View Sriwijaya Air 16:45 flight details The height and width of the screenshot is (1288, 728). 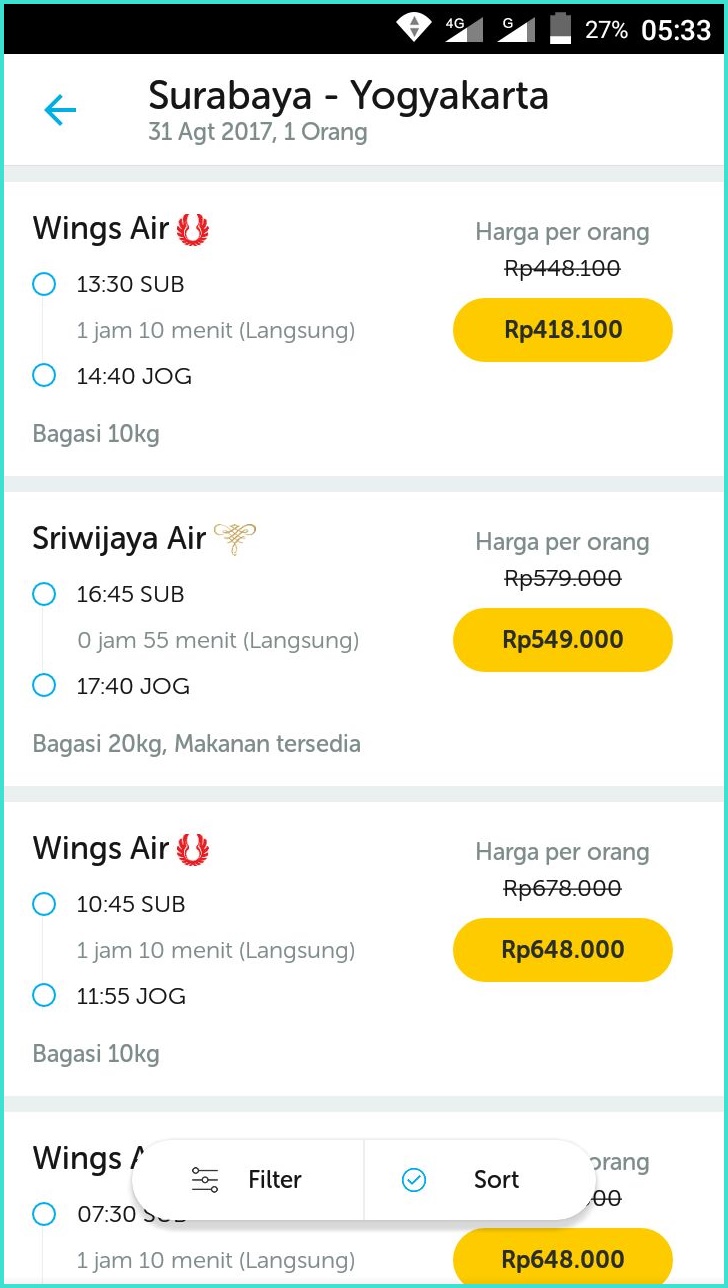point(364,639)
